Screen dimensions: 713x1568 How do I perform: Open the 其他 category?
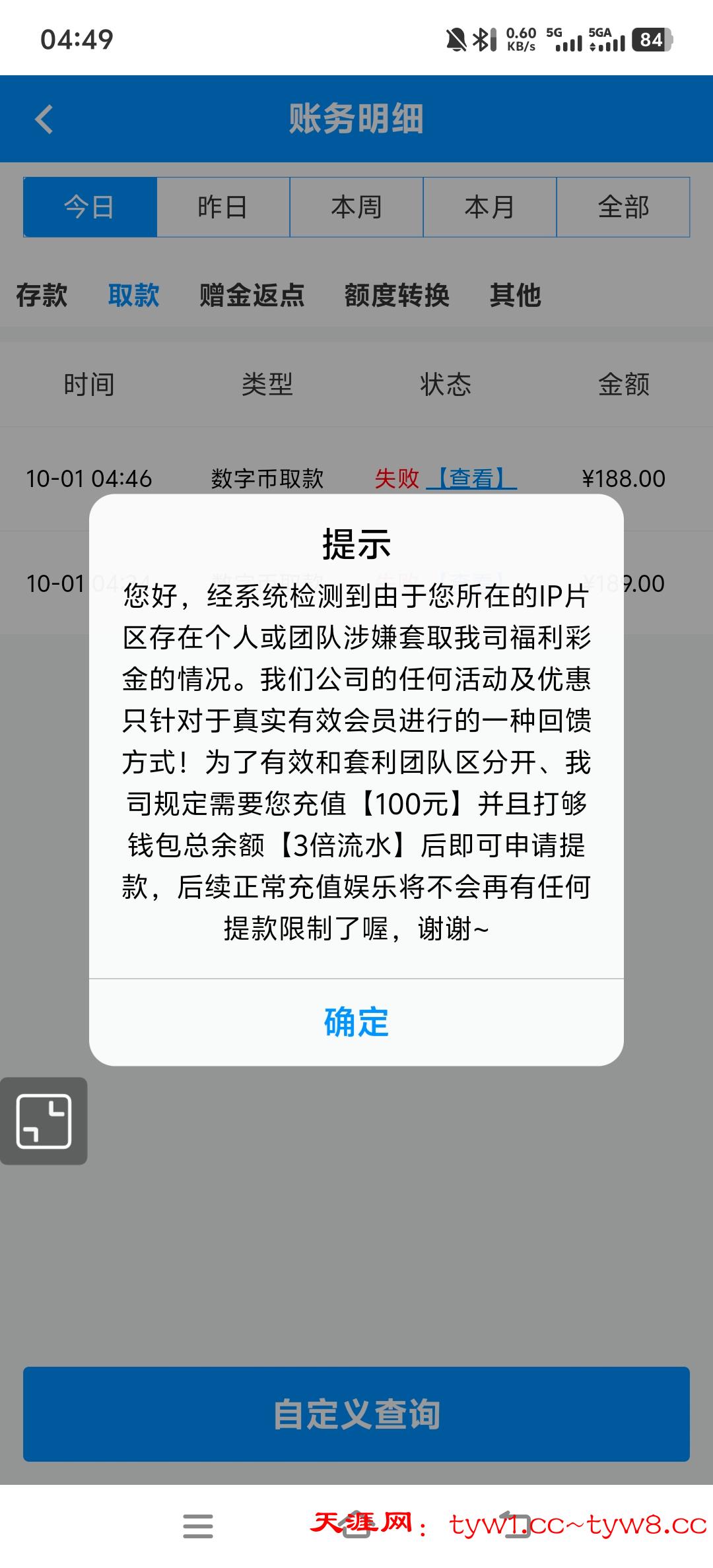(x=515, y=295)
